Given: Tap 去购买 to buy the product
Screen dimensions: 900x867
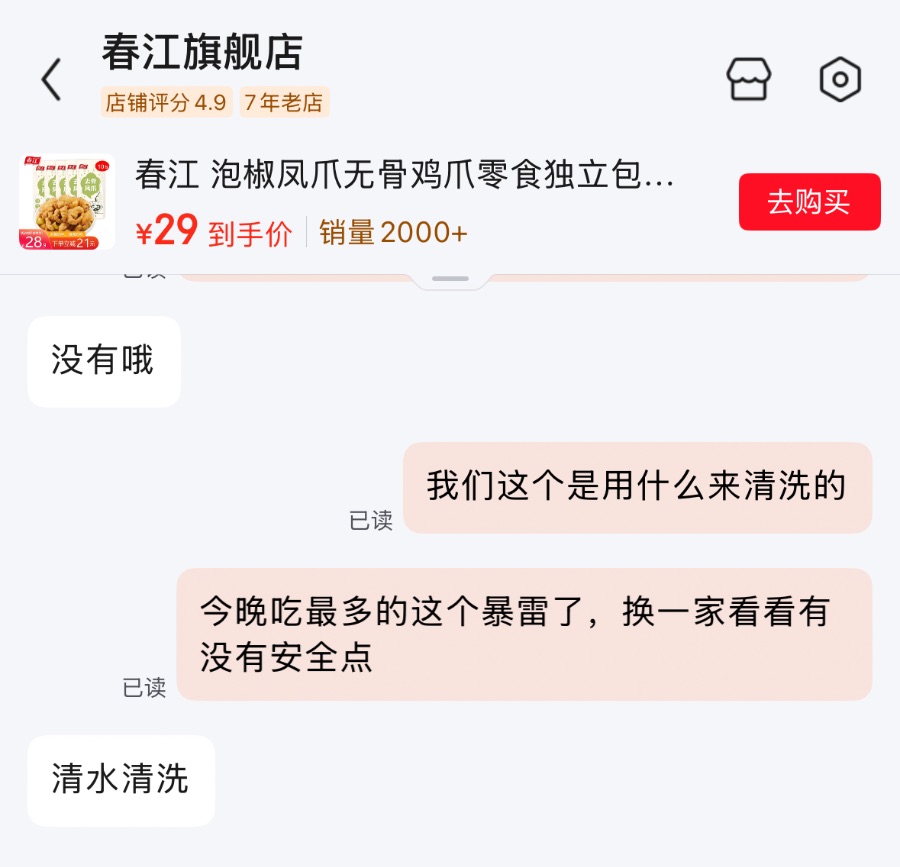Looking at the screenshot, I should tap(809, 202).
